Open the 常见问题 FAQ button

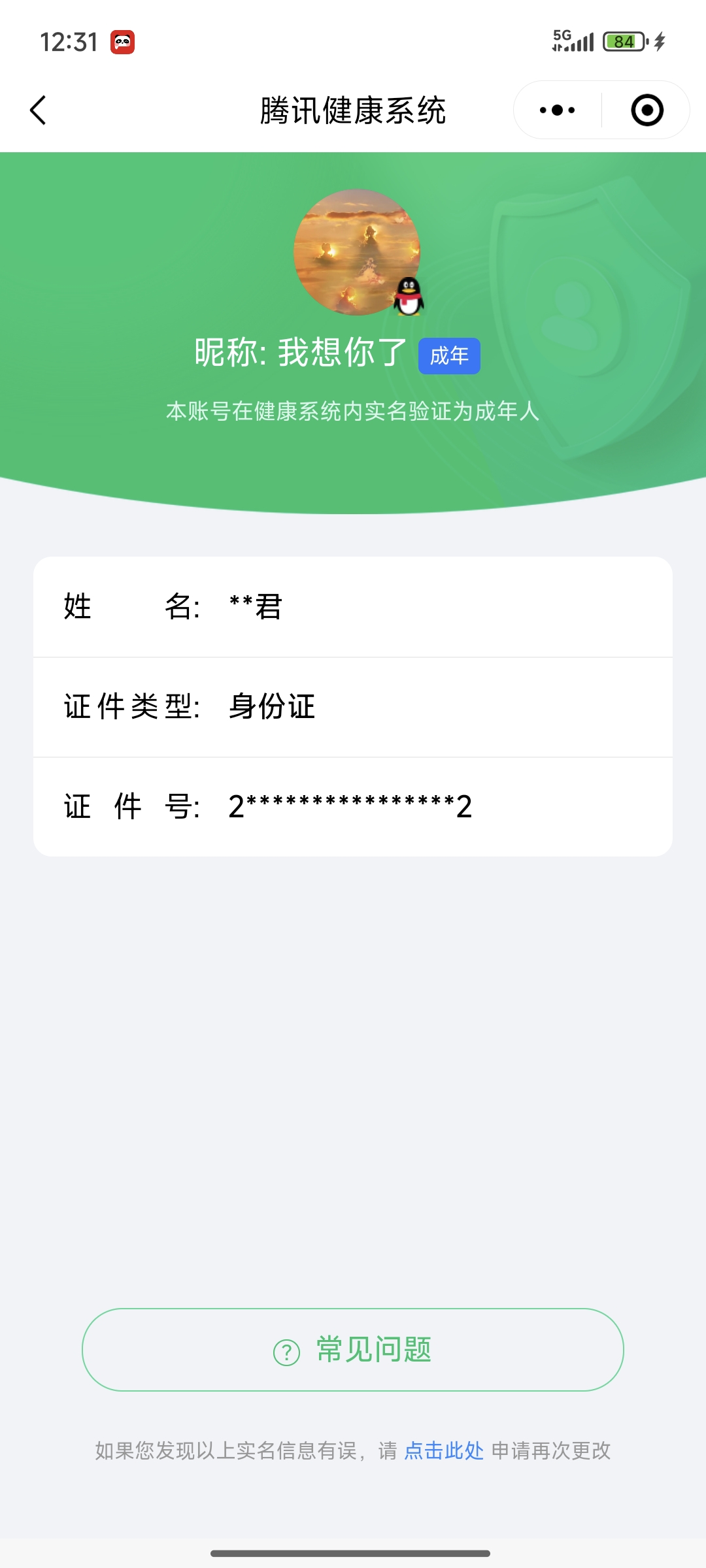tap(353, 1350)
